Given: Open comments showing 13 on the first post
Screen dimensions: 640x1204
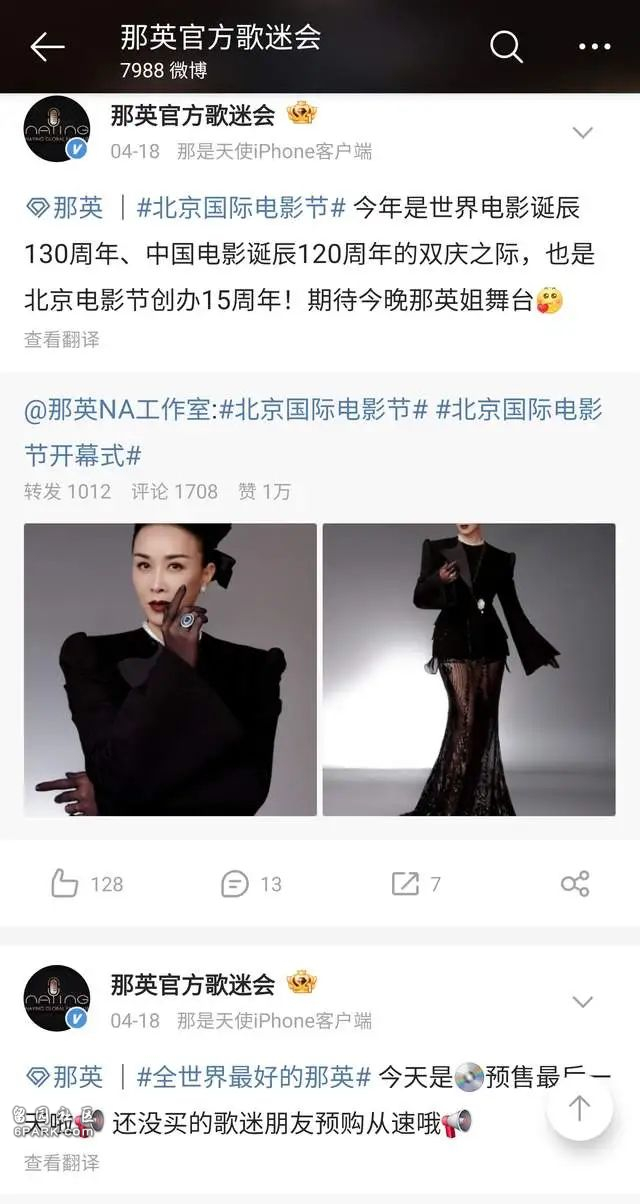Looking at the screenshot, I should (x=251, y=883).
